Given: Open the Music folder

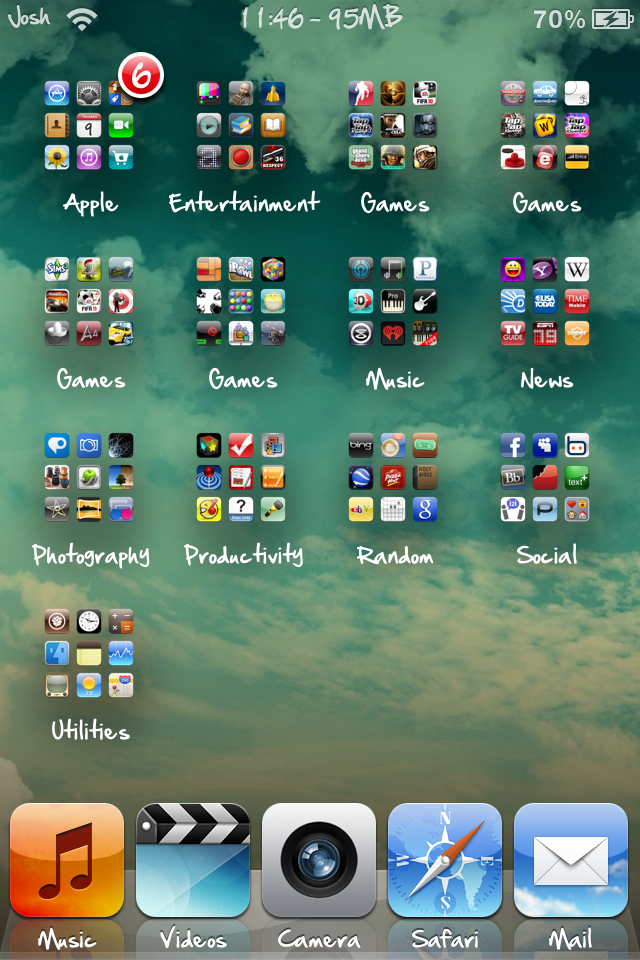Looking at the screenshot, I should pos(393,301).
